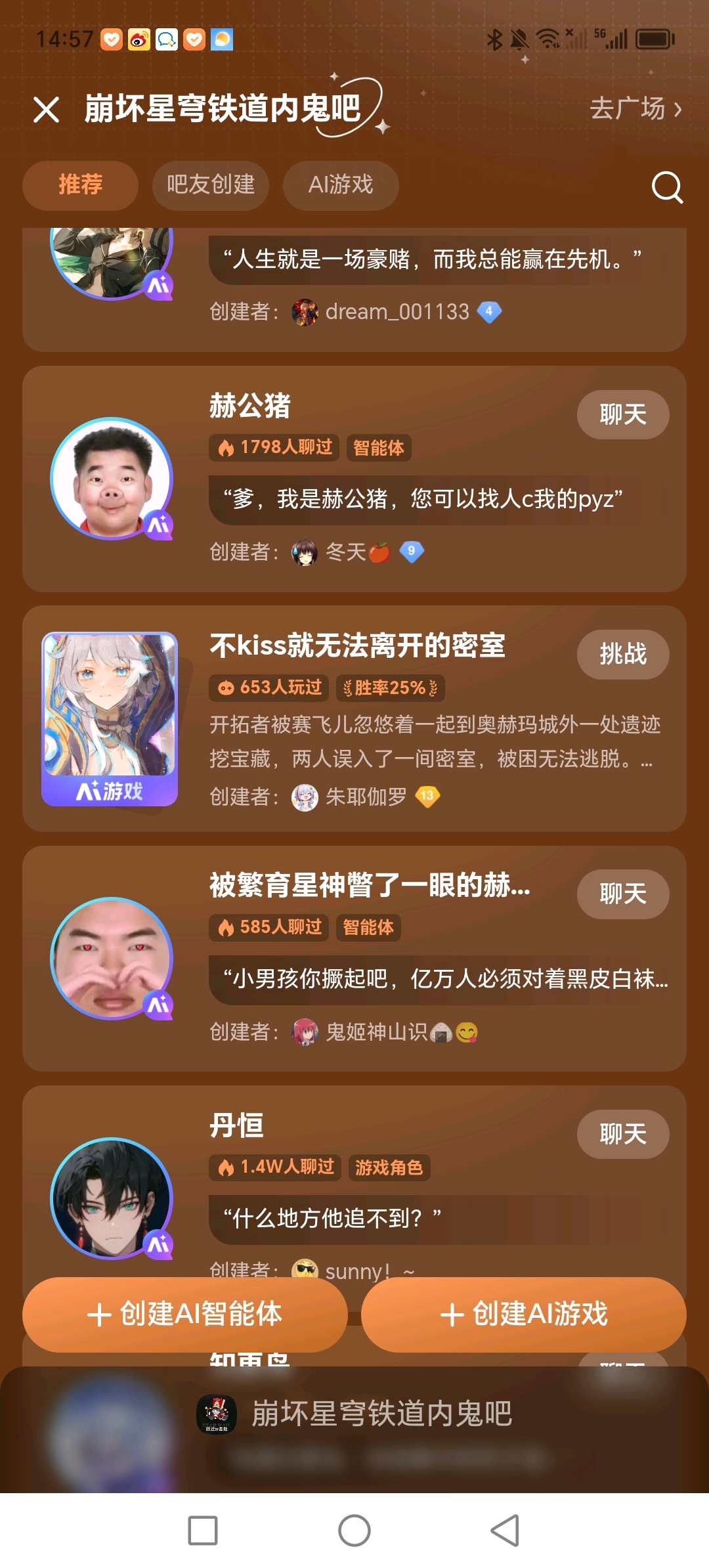Close the 崩坏星穹铁道内鬼吧 page
The image size is (709, 1568).
click(x=46, y=110)
